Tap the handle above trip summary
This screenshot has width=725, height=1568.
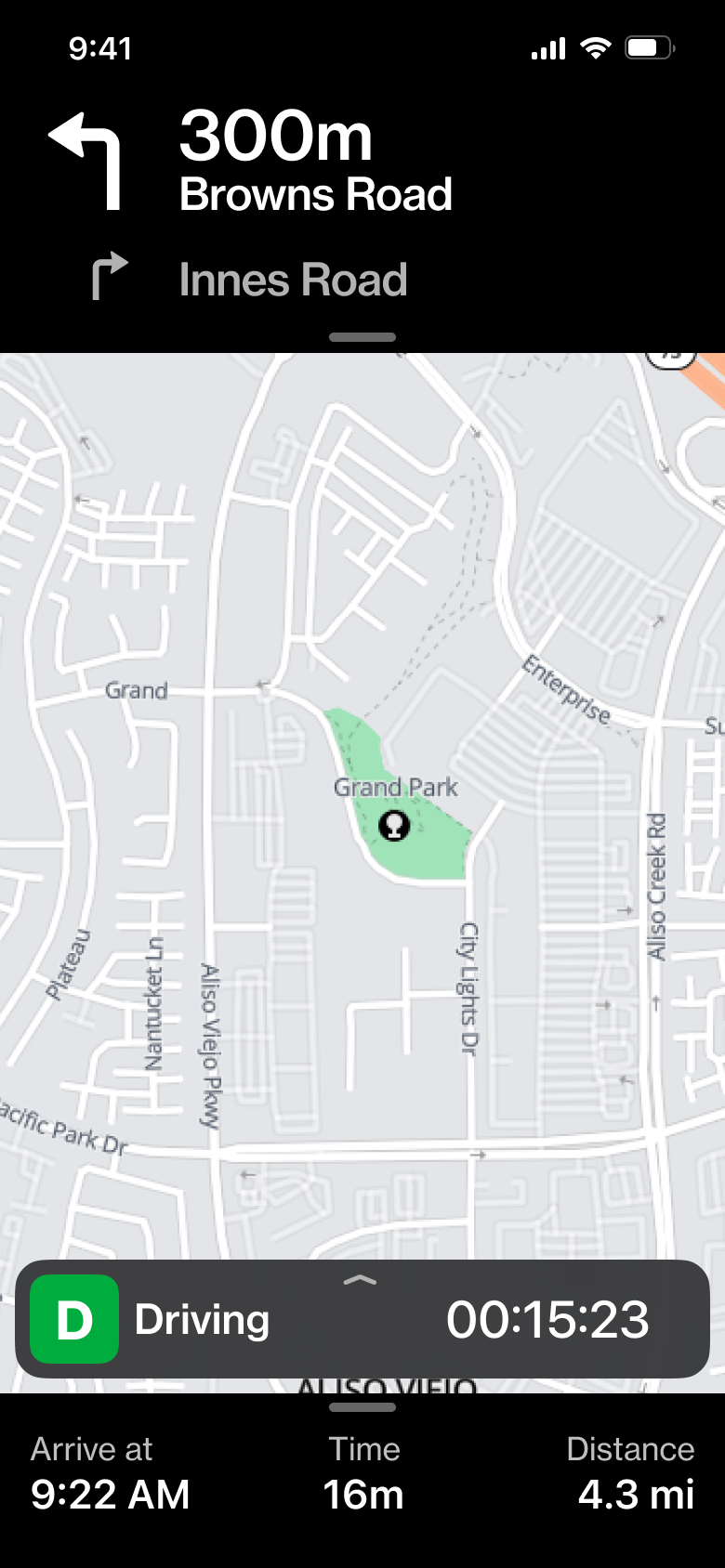[362, 1407]
